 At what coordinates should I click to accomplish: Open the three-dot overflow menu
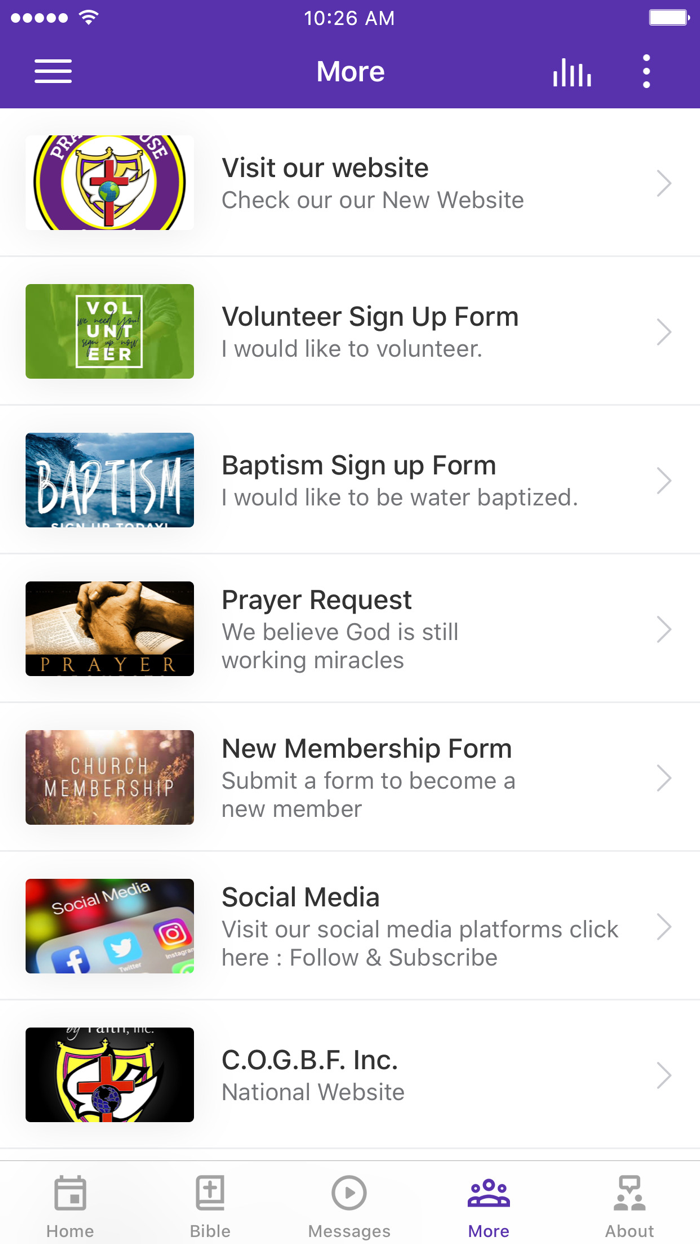646,72
